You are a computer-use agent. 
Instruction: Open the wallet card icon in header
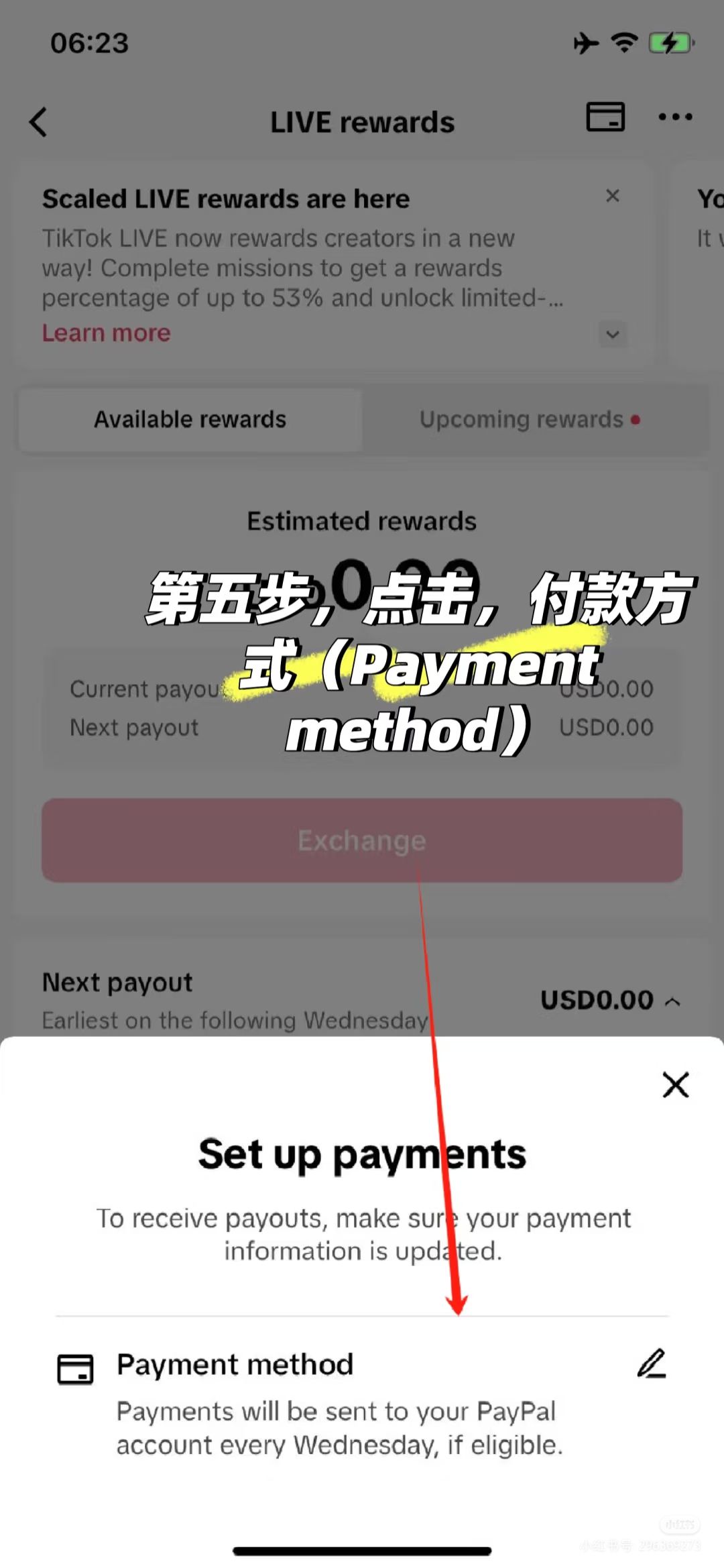coord(605,117)
